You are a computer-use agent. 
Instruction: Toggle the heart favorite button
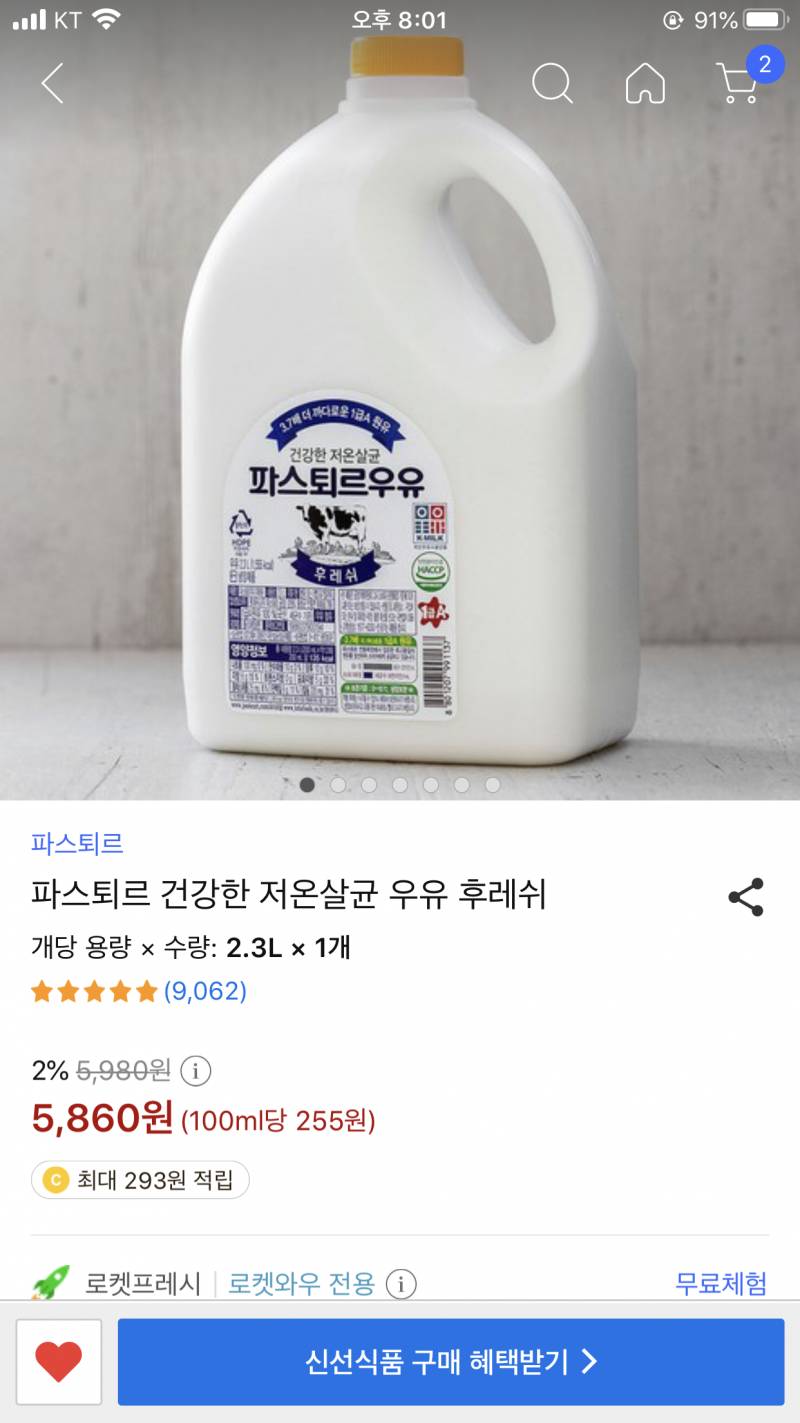point(57,1361)
